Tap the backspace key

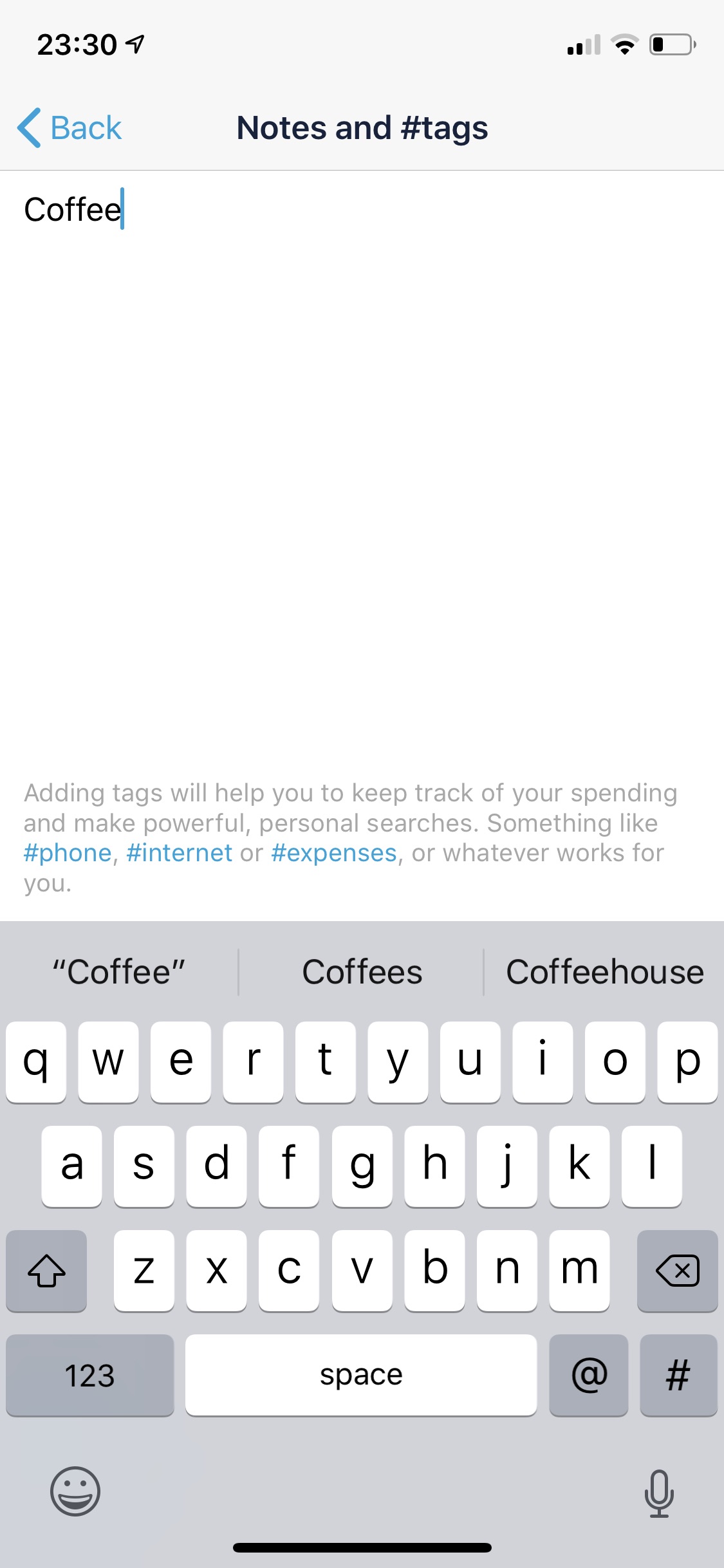coord(677,1271)
